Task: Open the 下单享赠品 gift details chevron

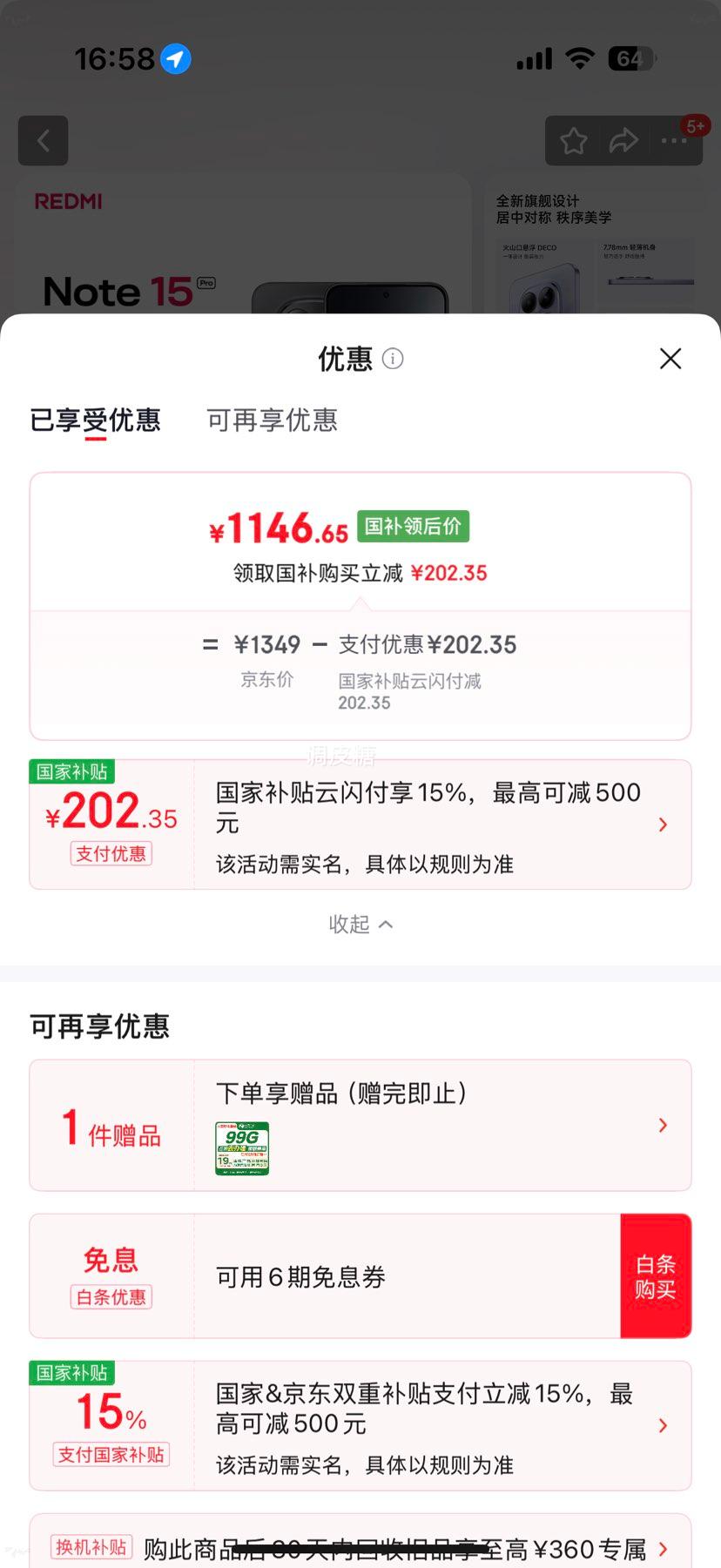Action: coord(664,1125)
